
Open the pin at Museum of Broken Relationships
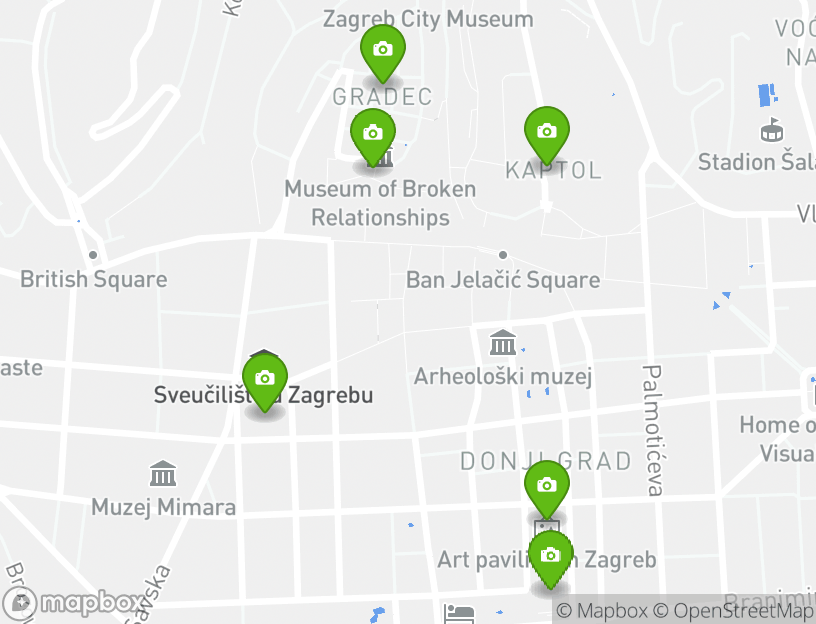[x=373, y=134]
